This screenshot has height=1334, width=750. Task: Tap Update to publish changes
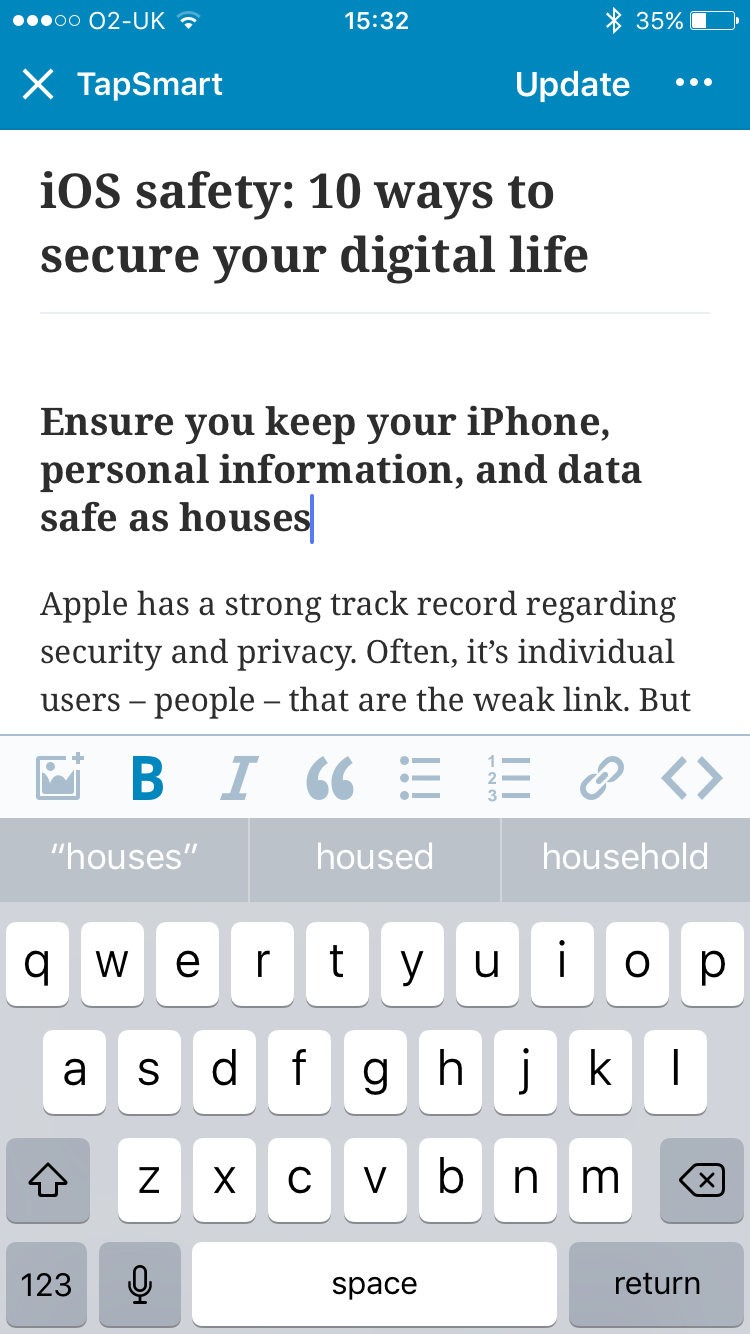pos(572,85)
